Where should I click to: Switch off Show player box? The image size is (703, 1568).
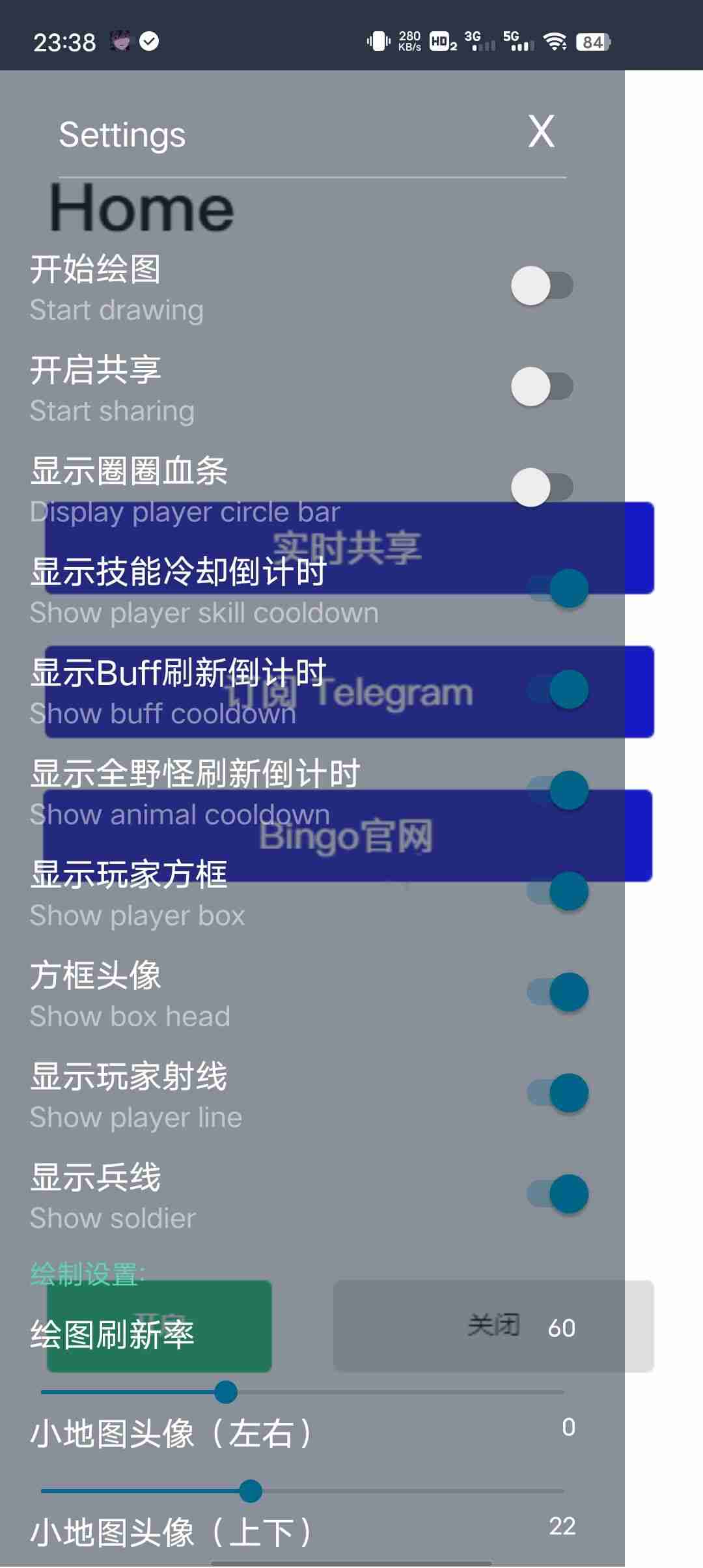tap(558, 891)
